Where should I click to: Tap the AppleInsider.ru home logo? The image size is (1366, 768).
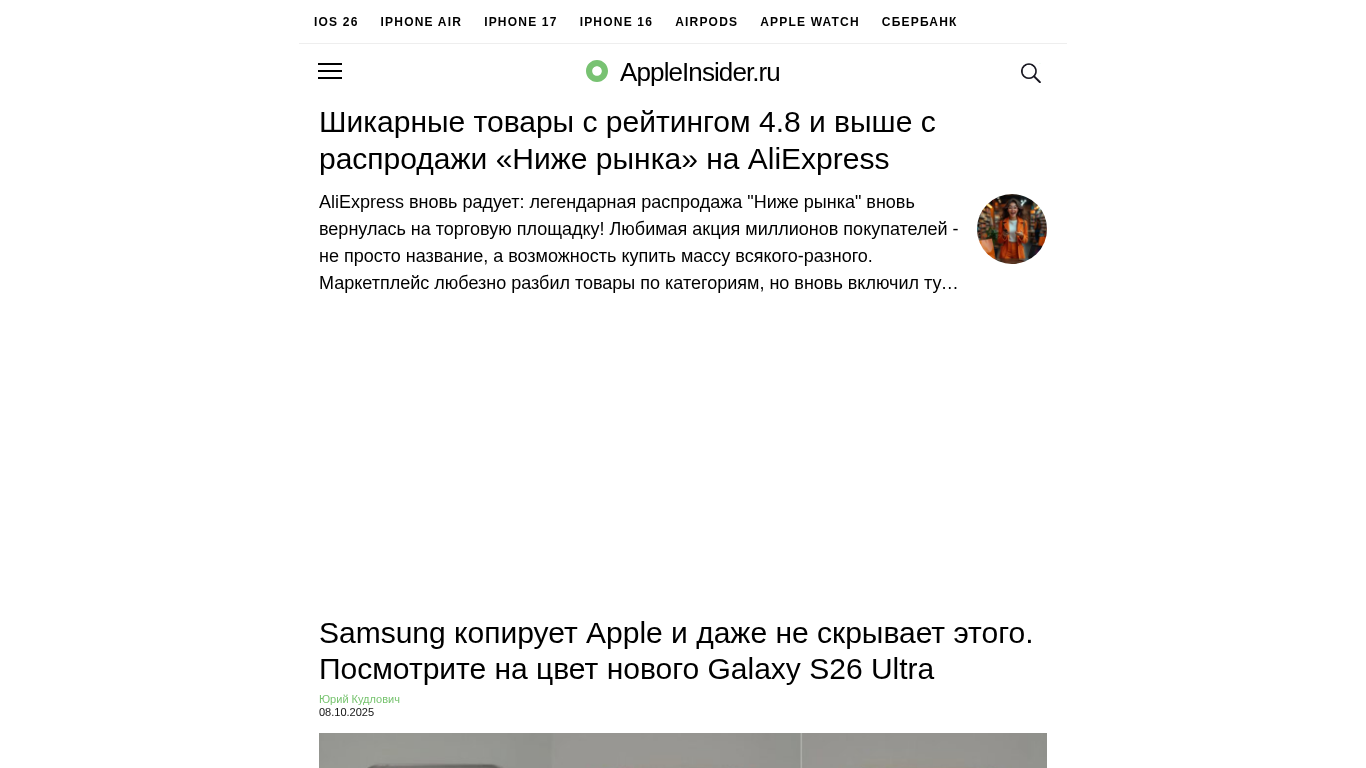[683, 72]
